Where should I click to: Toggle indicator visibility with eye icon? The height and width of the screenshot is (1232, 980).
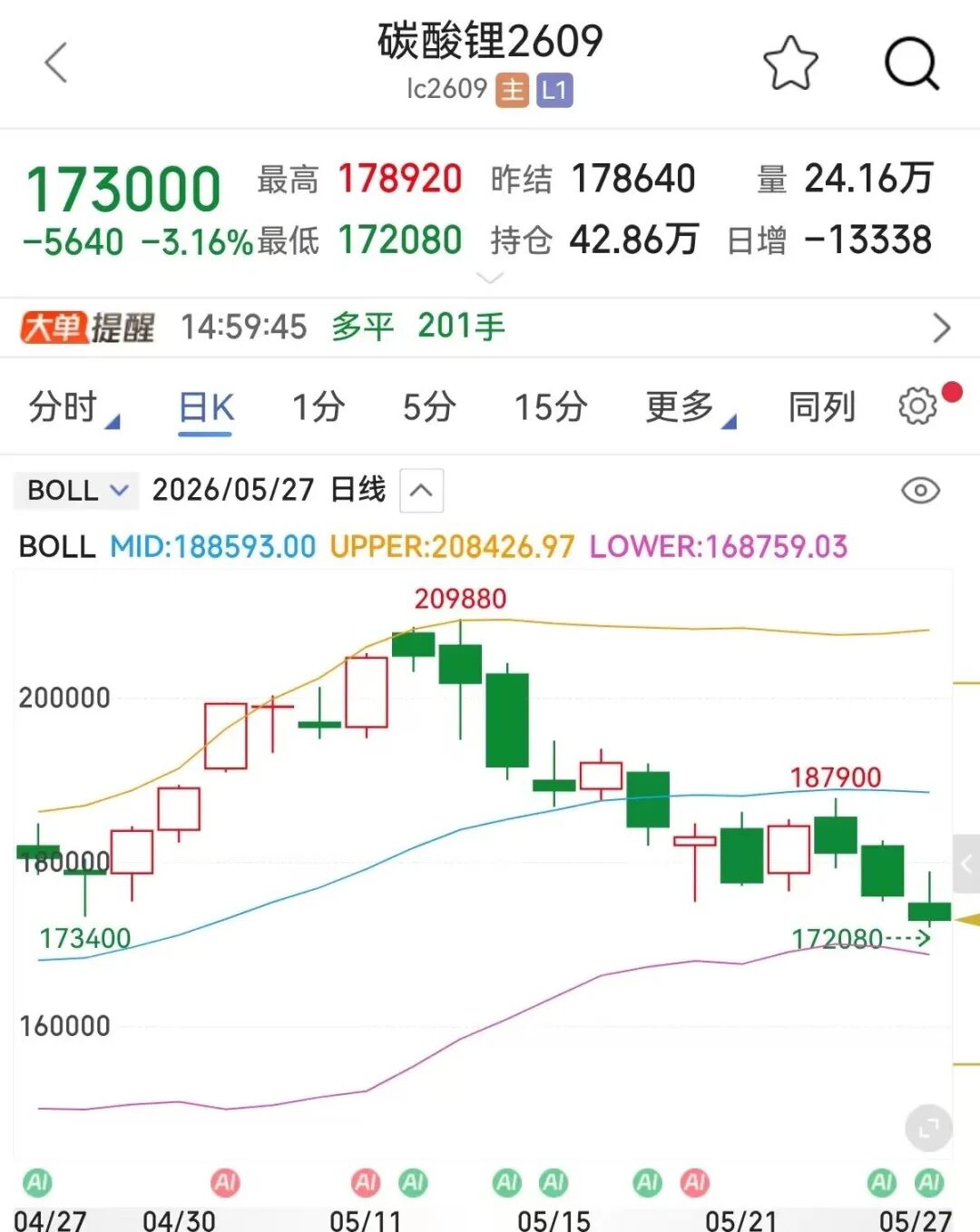[x=920, y=491]
